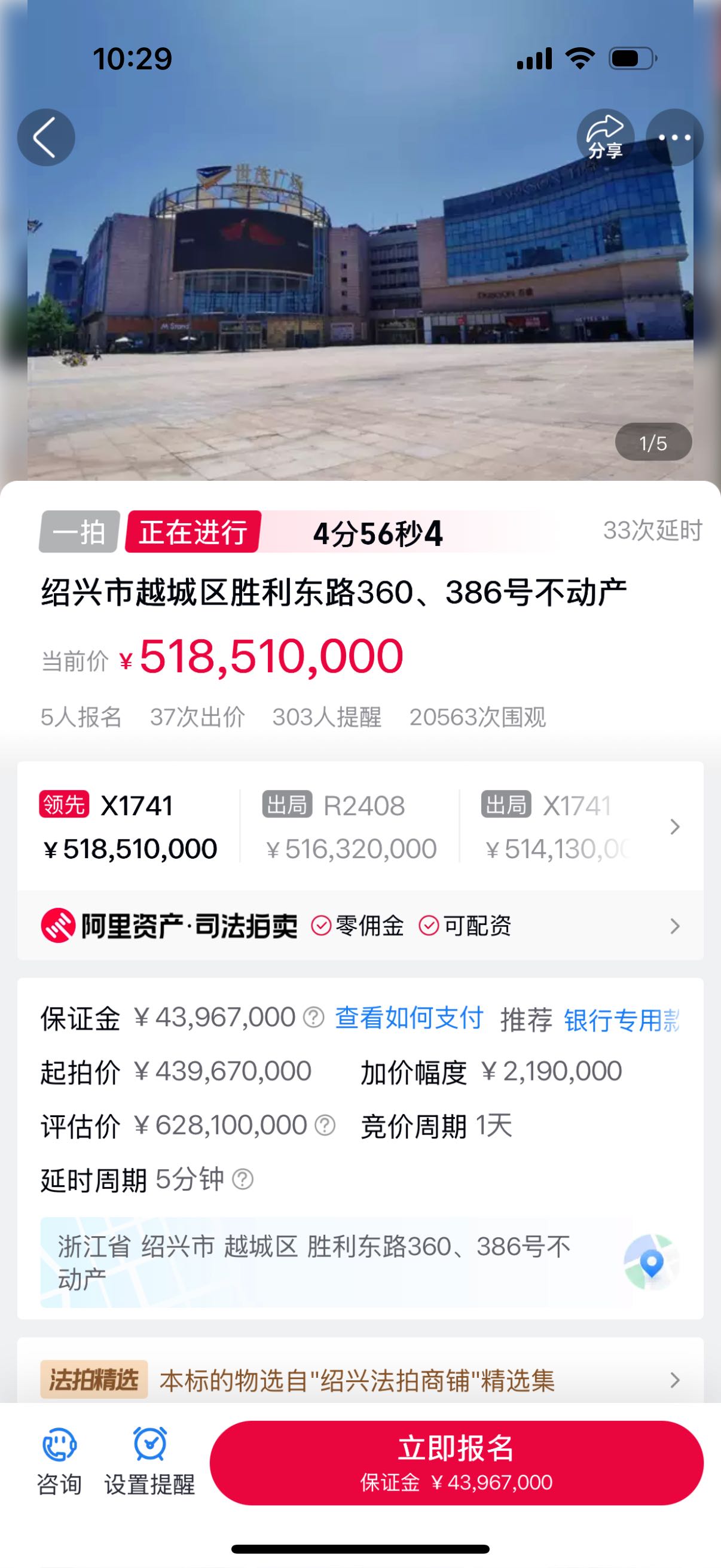721x1568 pixels.
Task: Open the property photo gallery
Action: [x=360, y=274]
